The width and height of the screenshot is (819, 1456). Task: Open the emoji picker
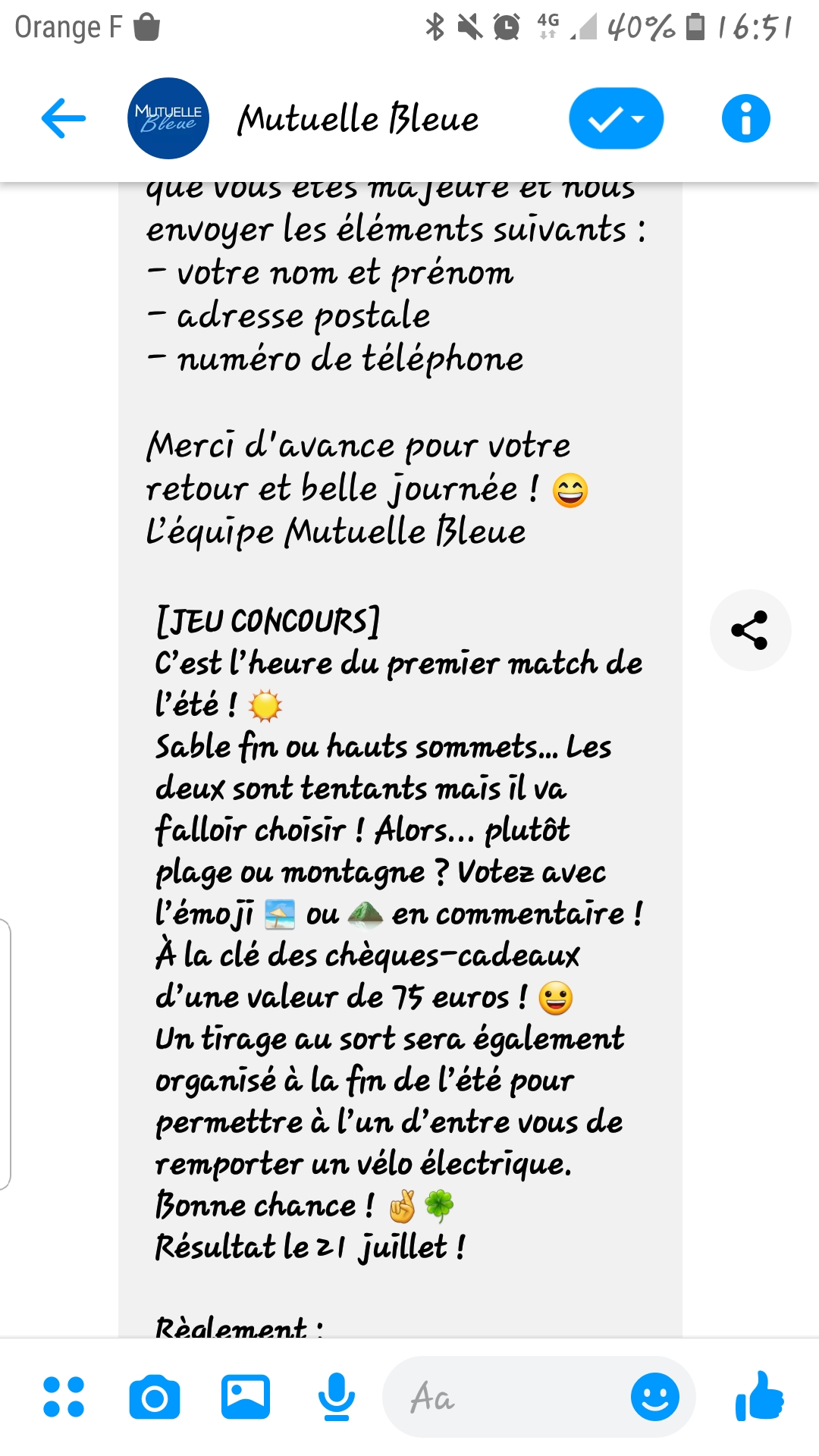(x=655, y=1397)
